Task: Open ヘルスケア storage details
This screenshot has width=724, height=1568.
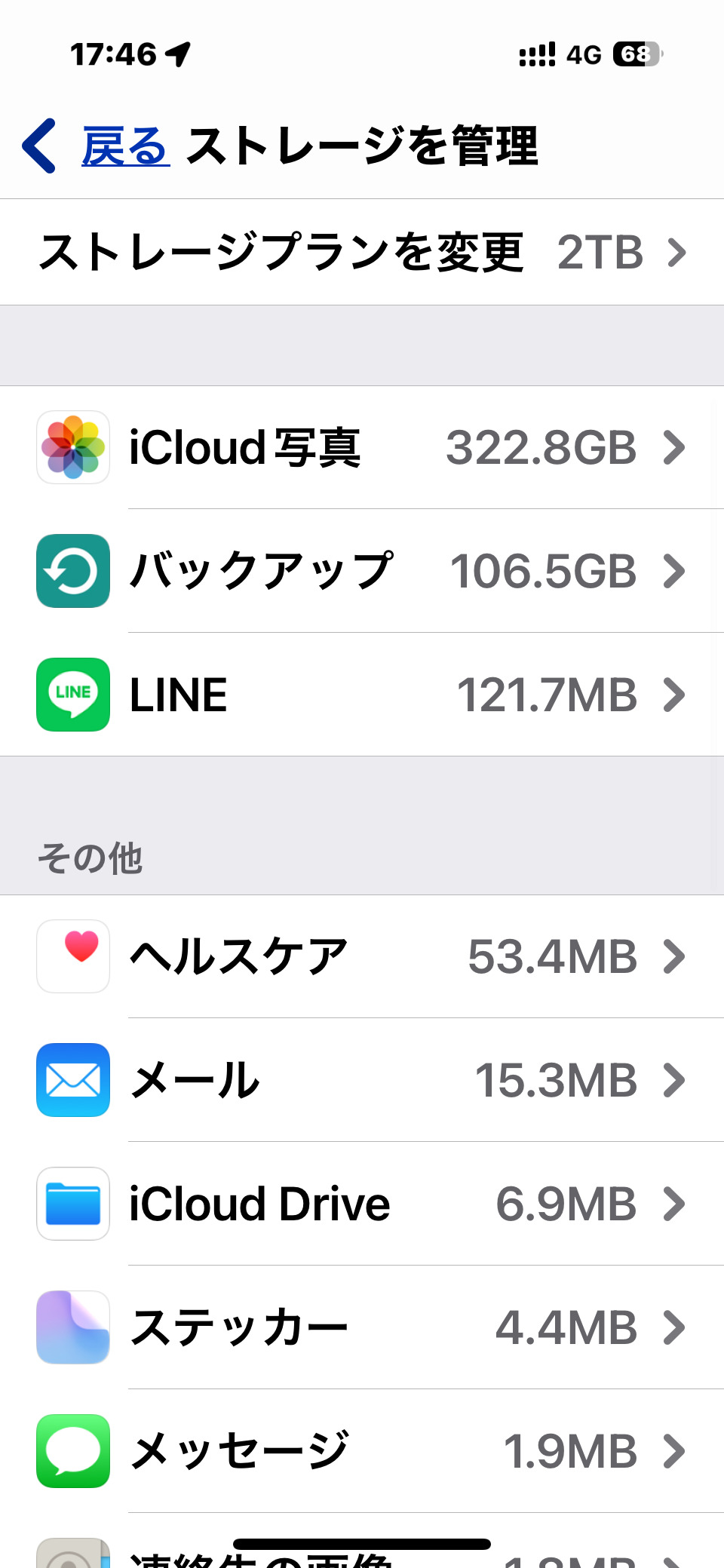Action: coord(362,956)
